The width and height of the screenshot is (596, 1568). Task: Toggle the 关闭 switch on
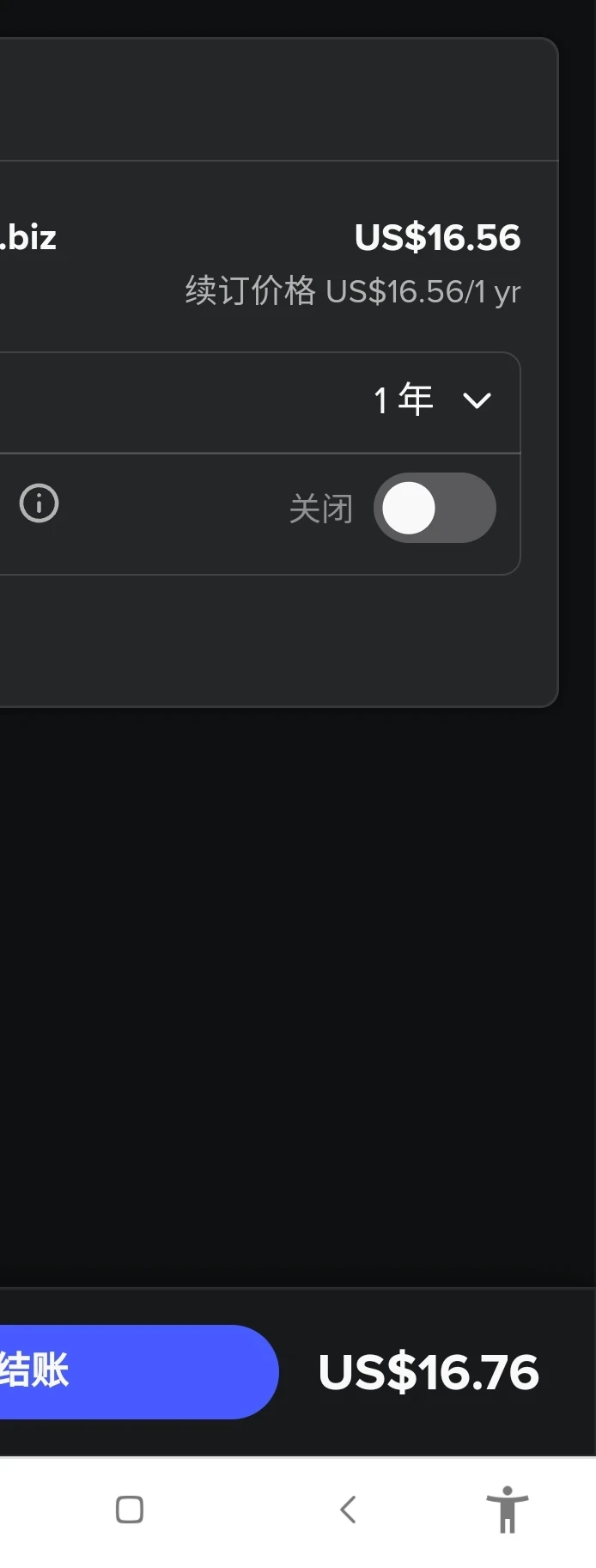[x=435, y=508]
